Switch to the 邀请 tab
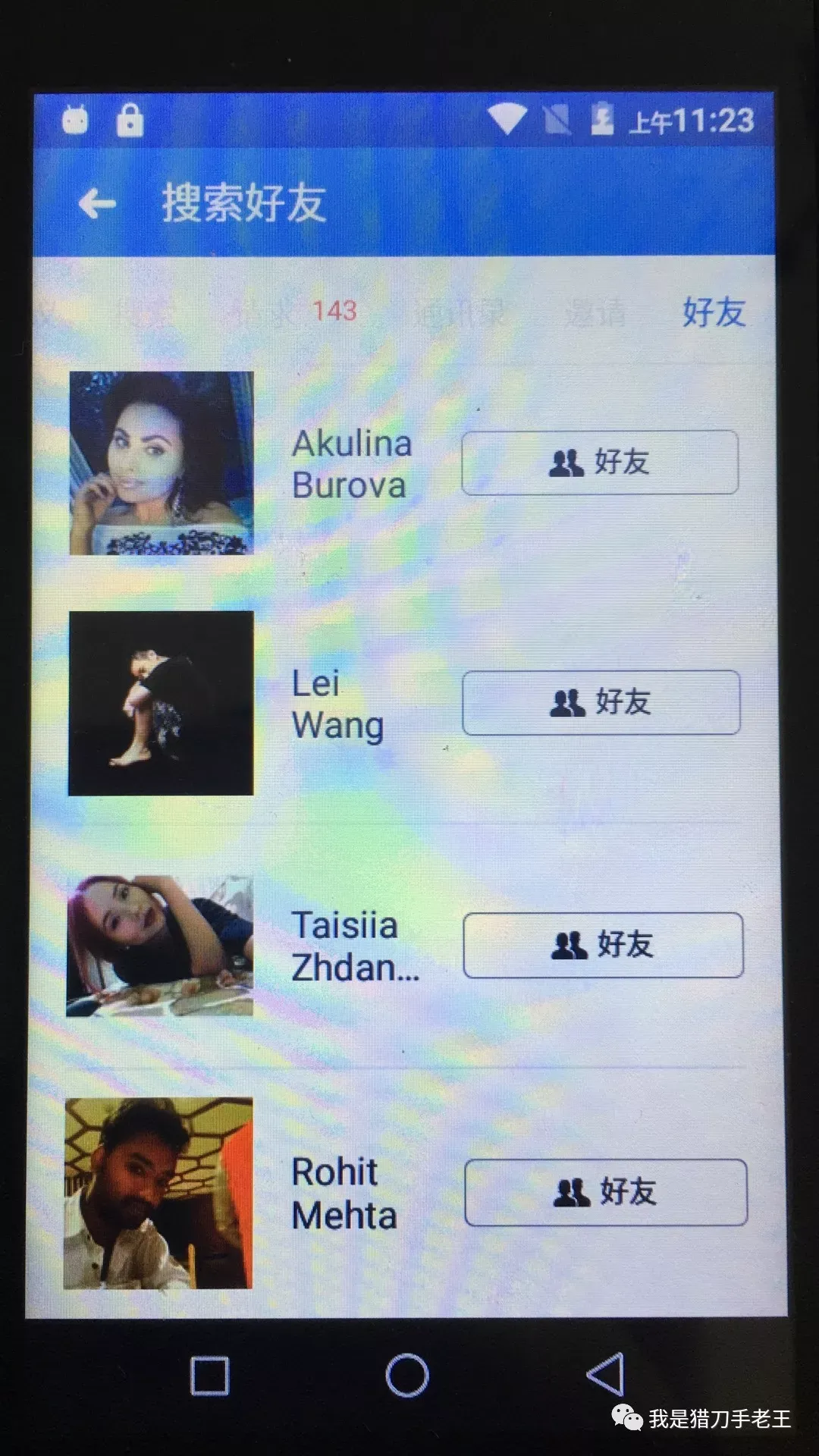Image resolution: width=819 pixels, height=1456 pixels. pos(595,312)
